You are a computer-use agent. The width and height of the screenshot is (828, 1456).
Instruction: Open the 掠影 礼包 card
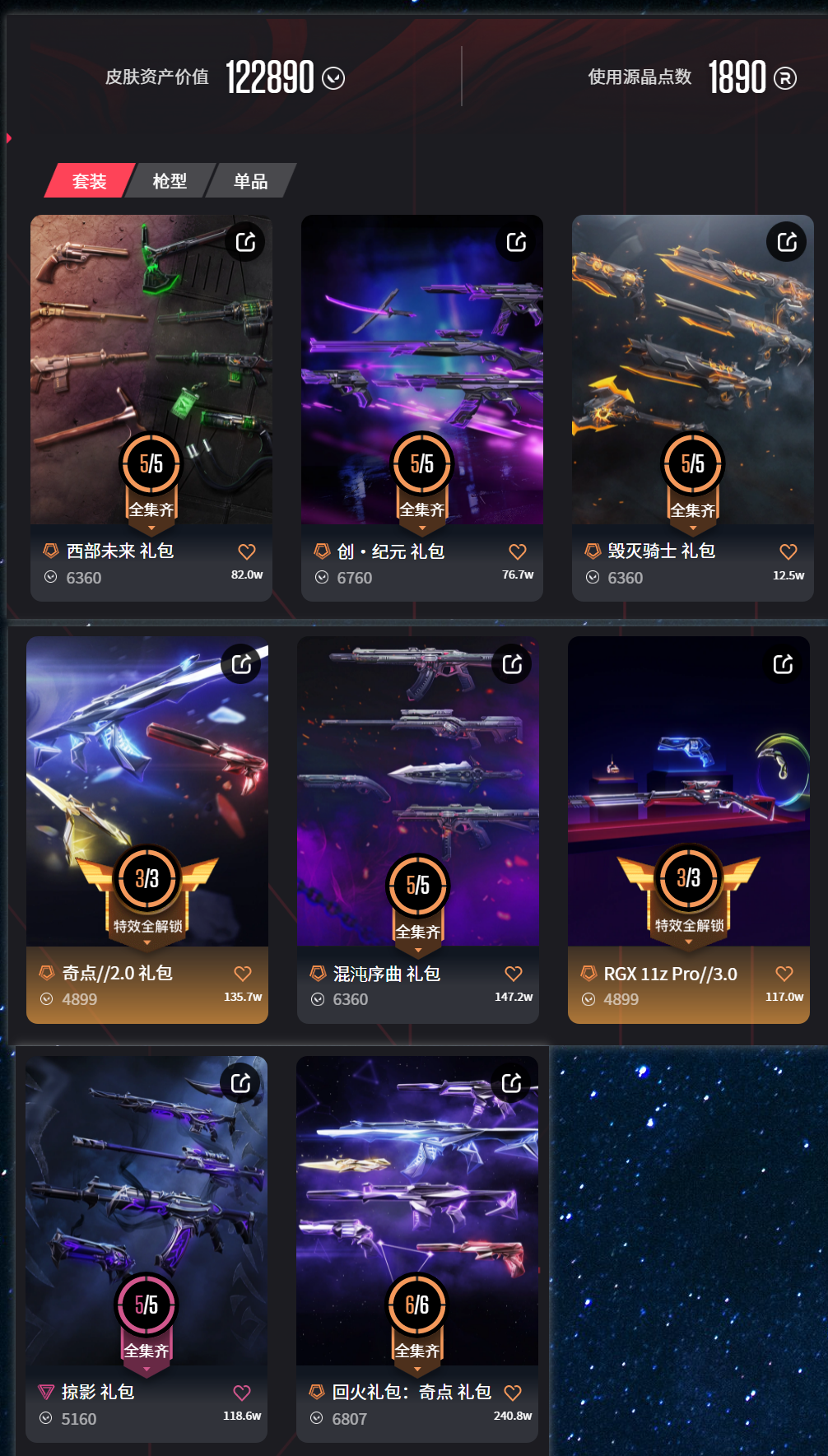point(146,1210)
